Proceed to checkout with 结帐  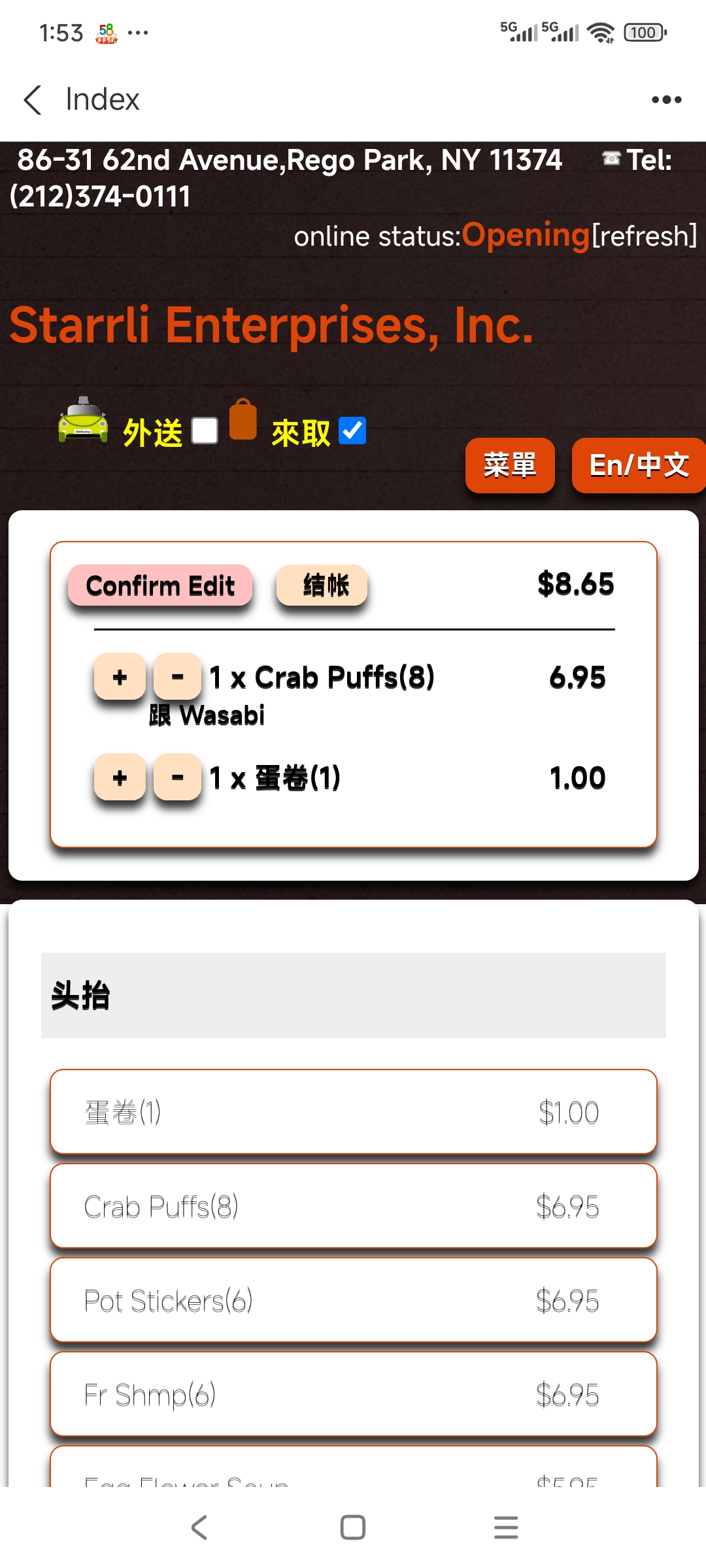coord(322,585)
